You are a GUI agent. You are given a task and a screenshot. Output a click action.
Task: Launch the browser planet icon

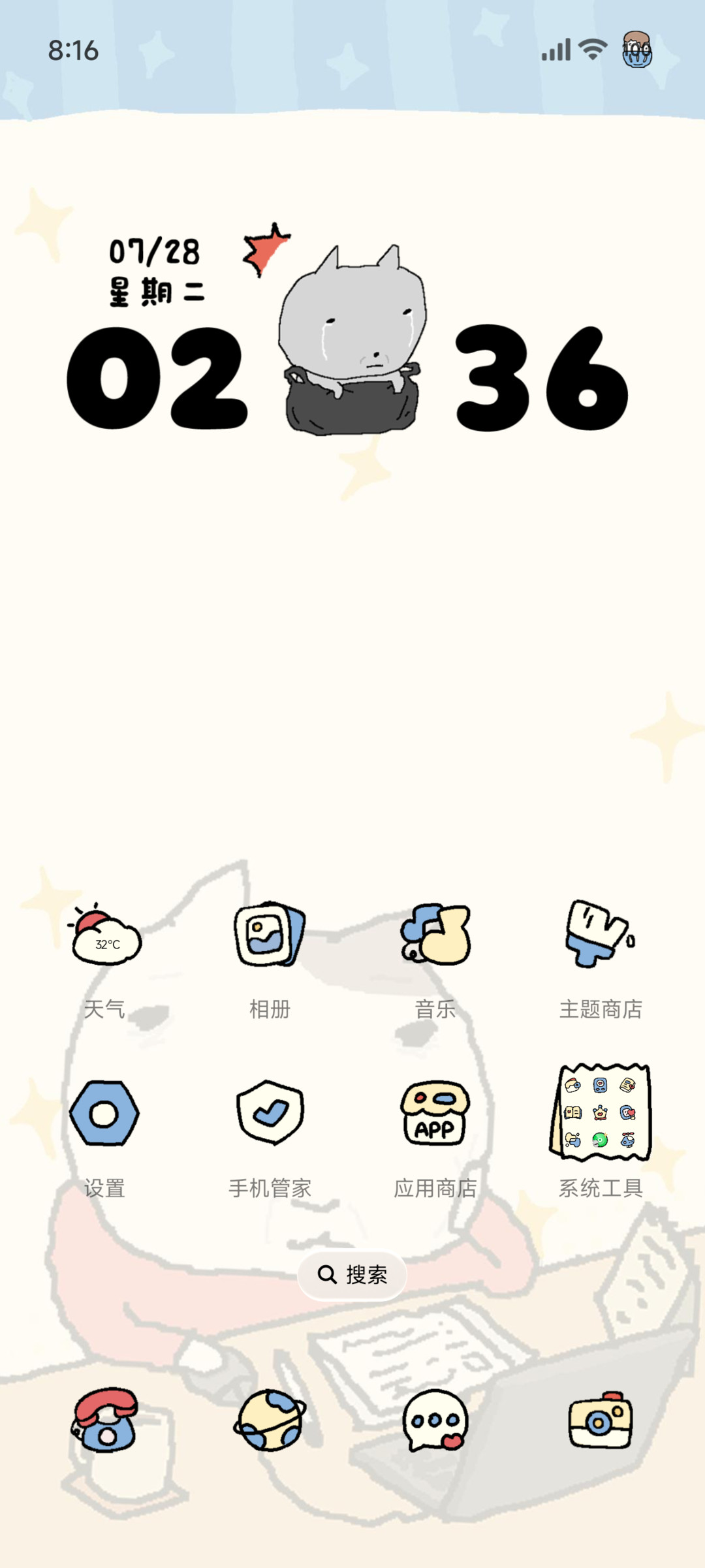270,1420
